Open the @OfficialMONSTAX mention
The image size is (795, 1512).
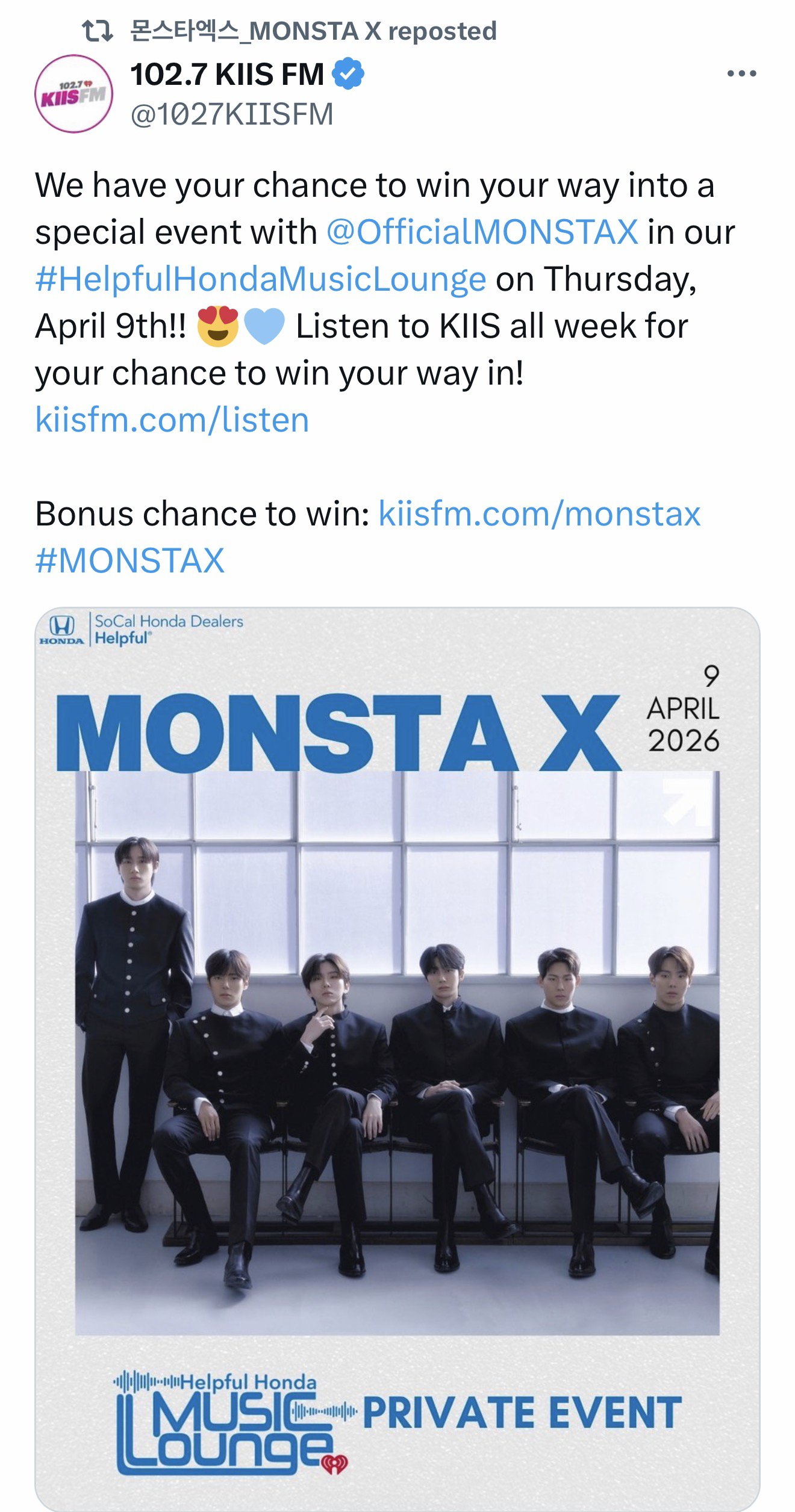[x=482, y=232]
